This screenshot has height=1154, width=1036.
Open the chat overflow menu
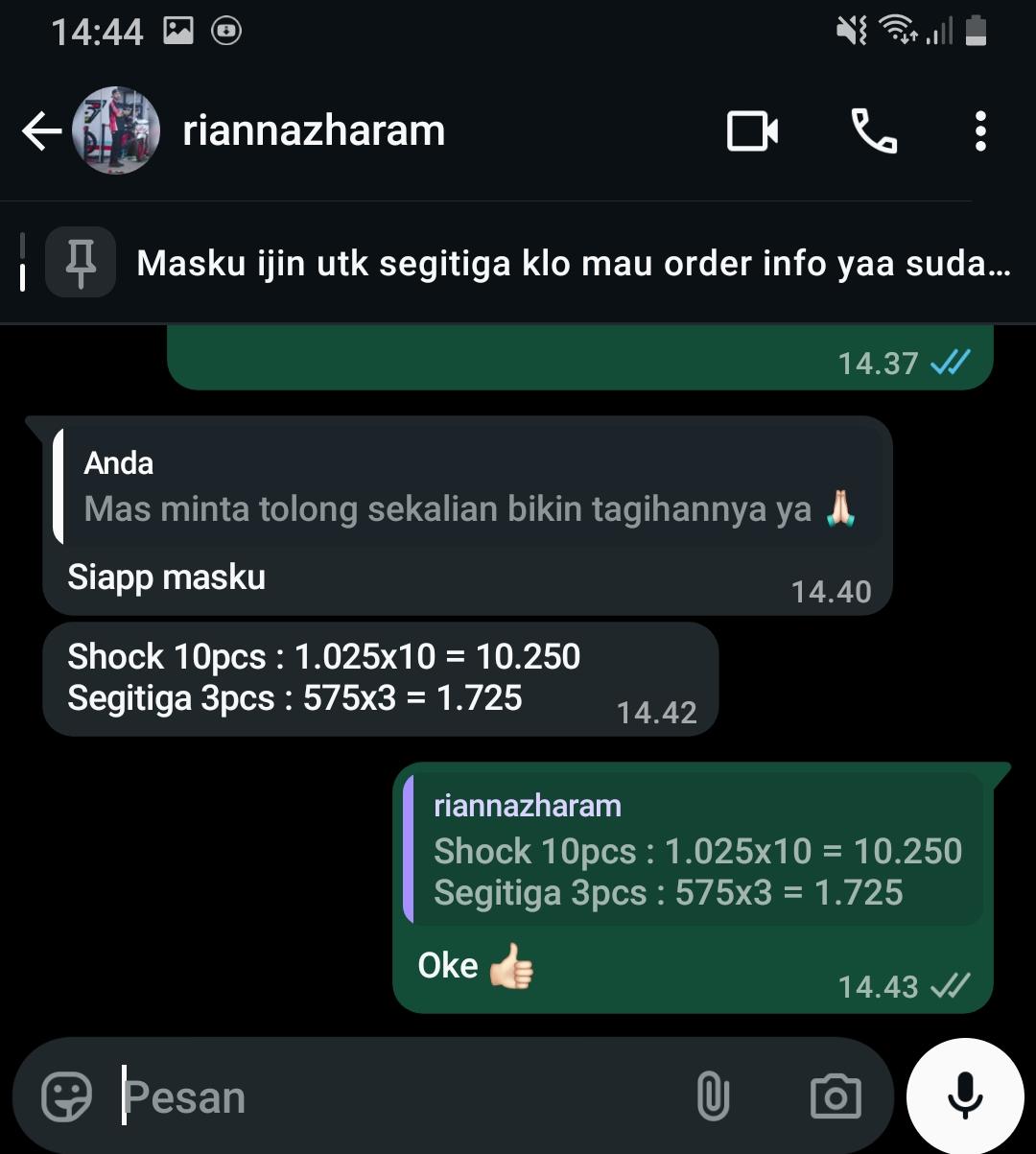point(979,131)
